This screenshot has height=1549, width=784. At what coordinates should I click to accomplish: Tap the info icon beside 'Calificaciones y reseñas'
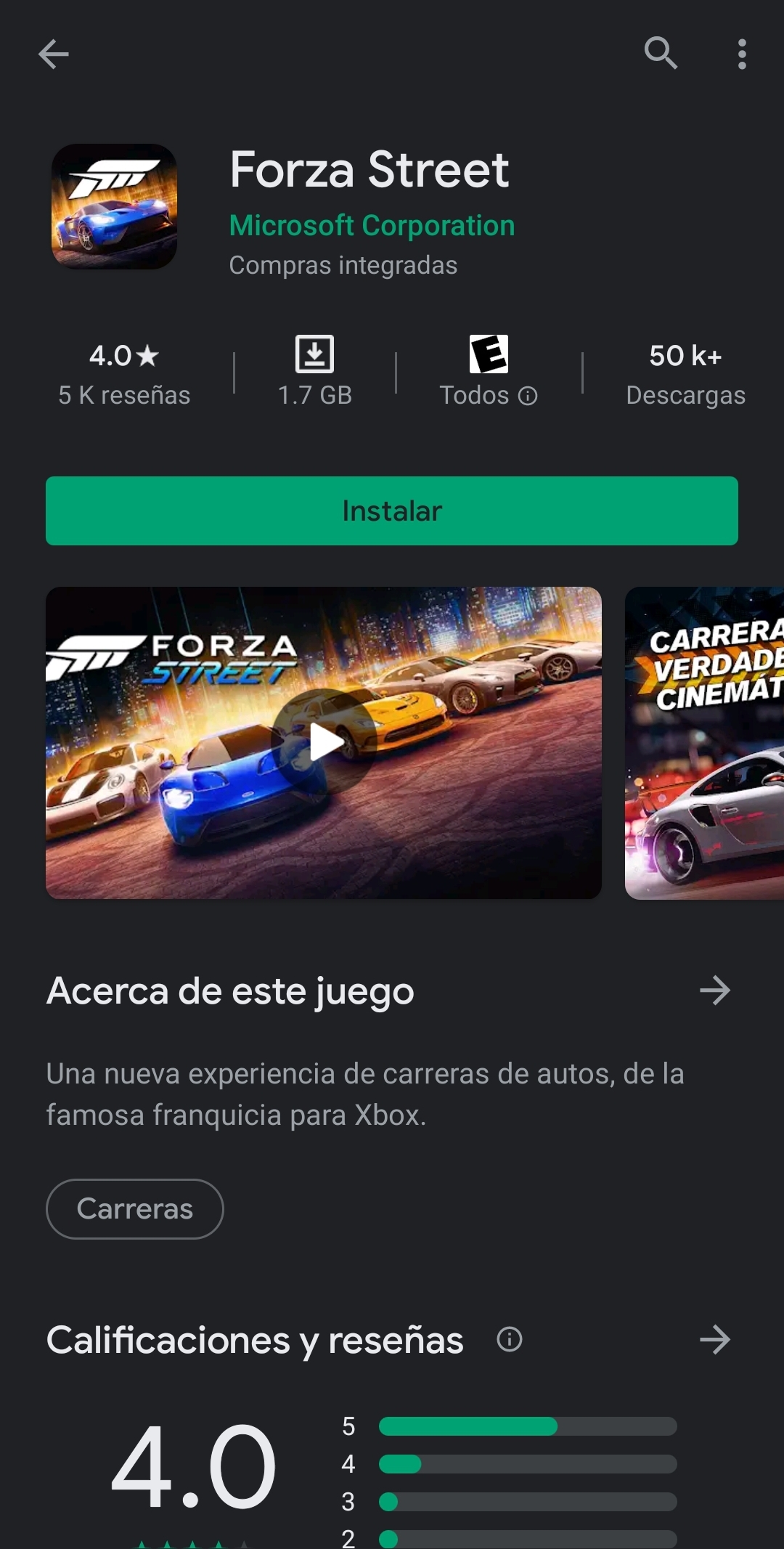point(508,1340)
